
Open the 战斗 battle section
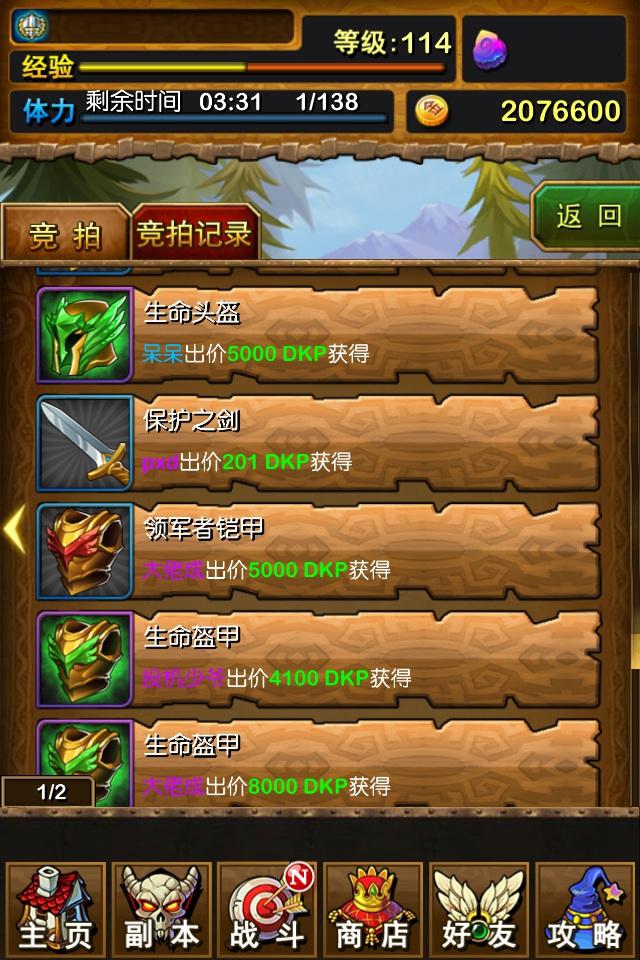coord(267,908)
